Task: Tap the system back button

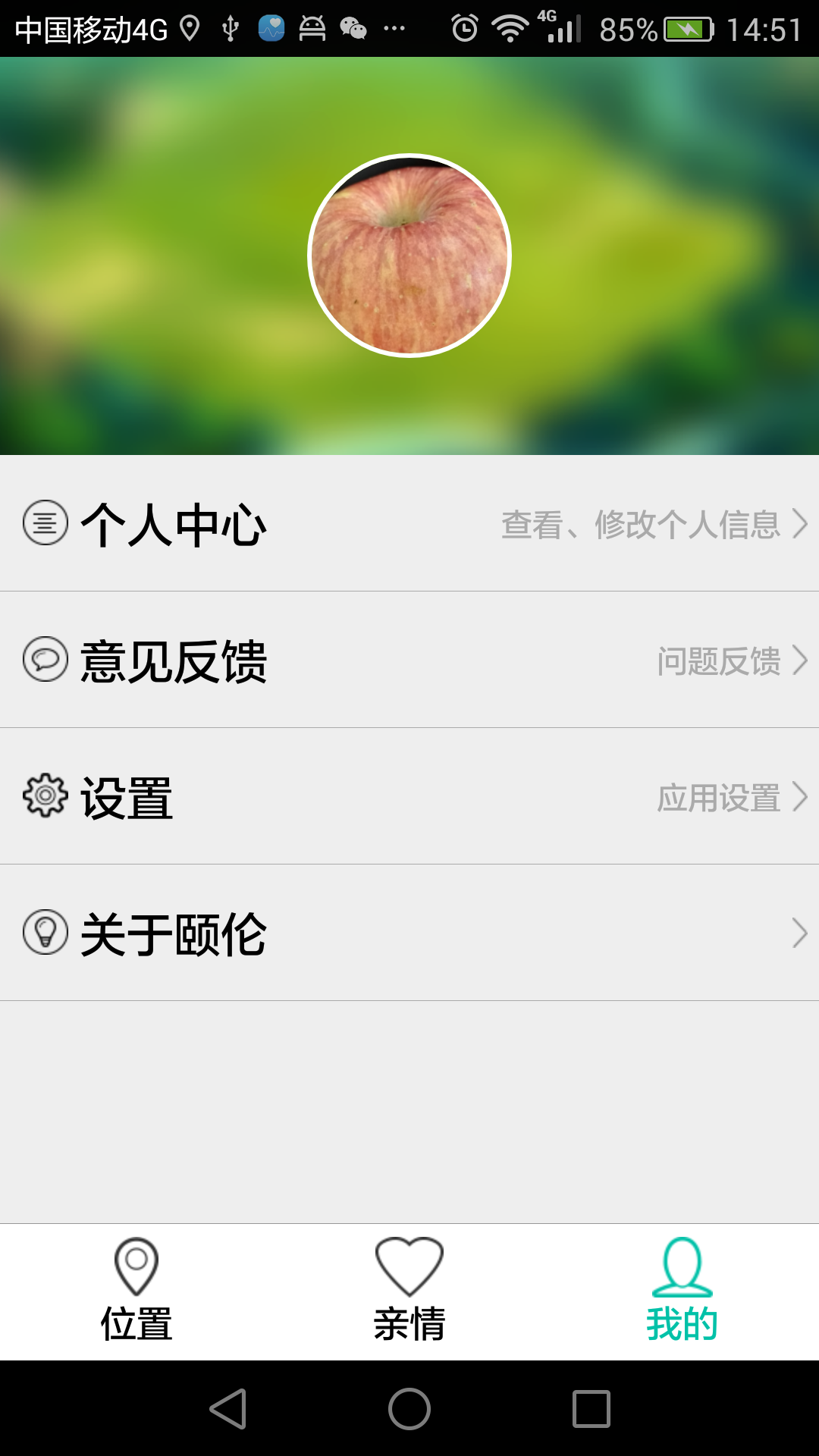Action: (x=228, y=1409)
